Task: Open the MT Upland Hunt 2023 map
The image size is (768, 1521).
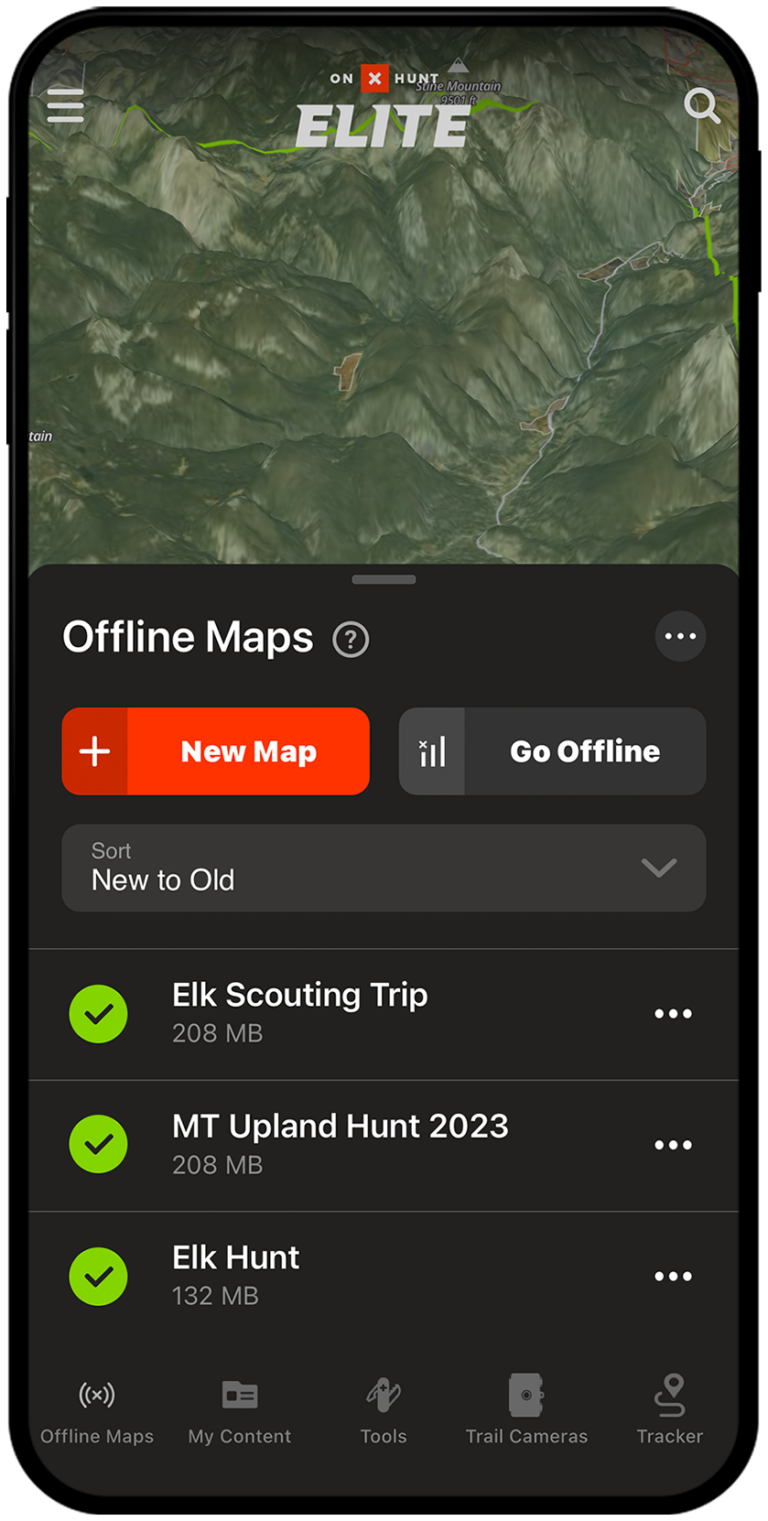Action: [340, 1144]
